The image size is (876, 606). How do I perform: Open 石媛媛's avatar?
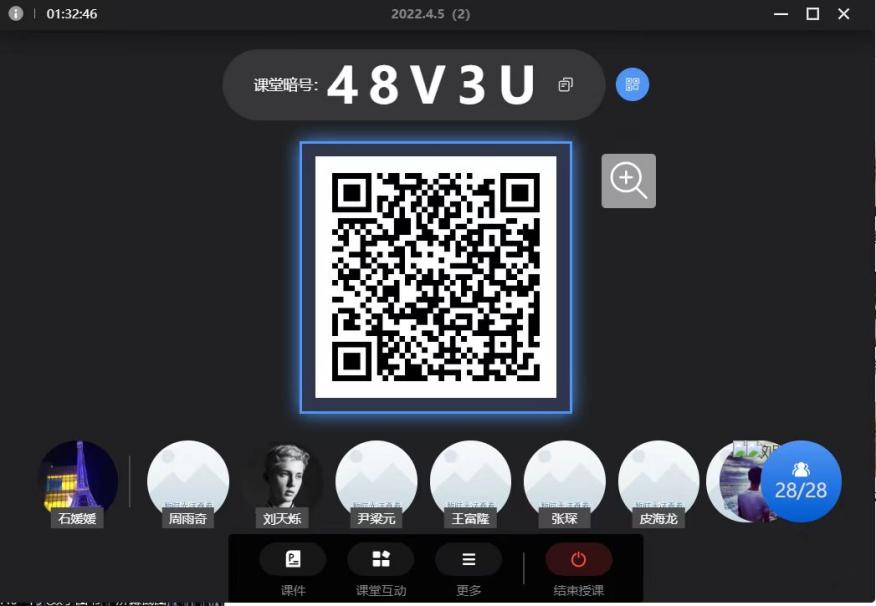point(78,481)
